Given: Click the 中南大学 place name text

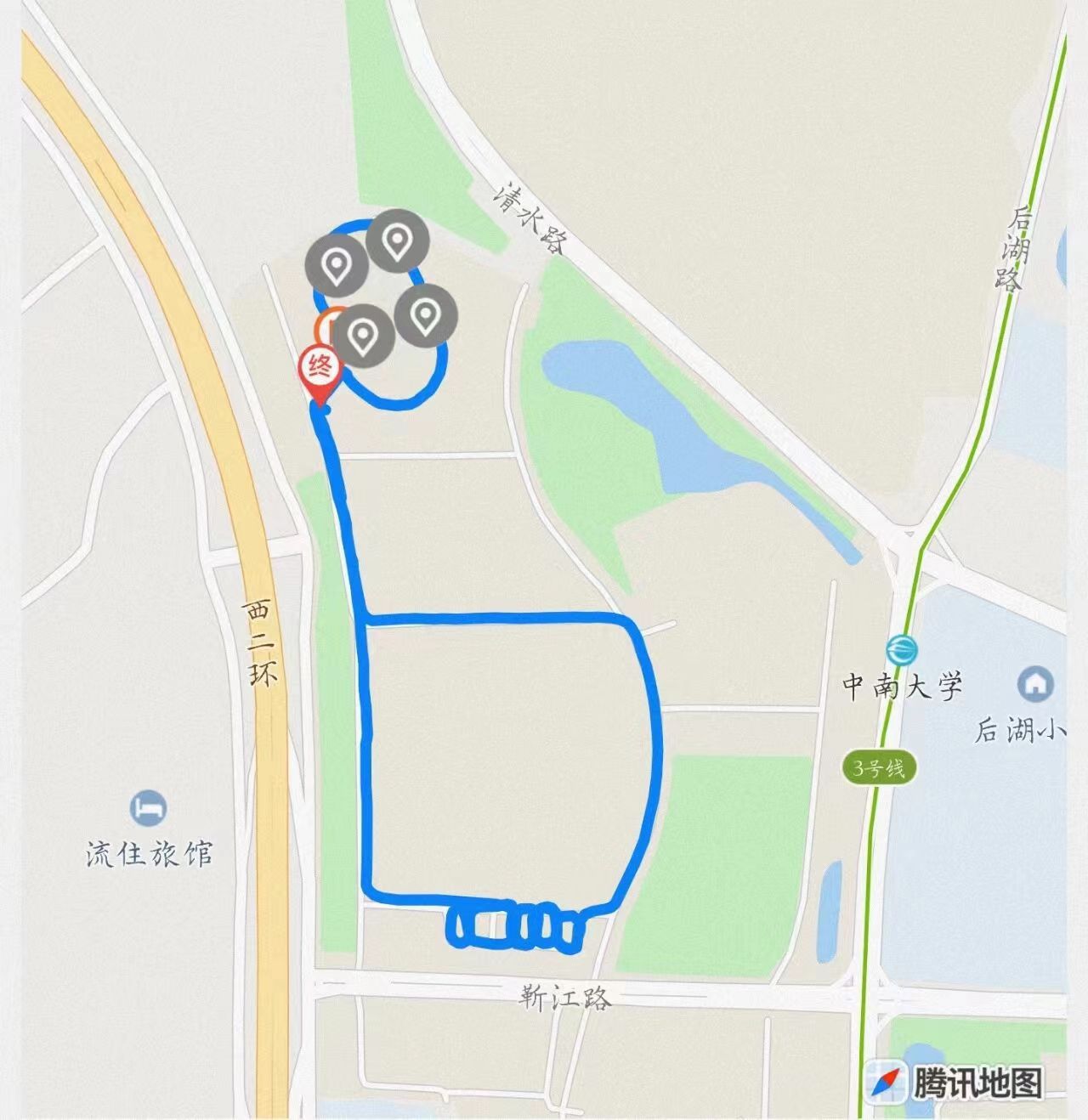Looking at the screenshot, I should [899, 685].
